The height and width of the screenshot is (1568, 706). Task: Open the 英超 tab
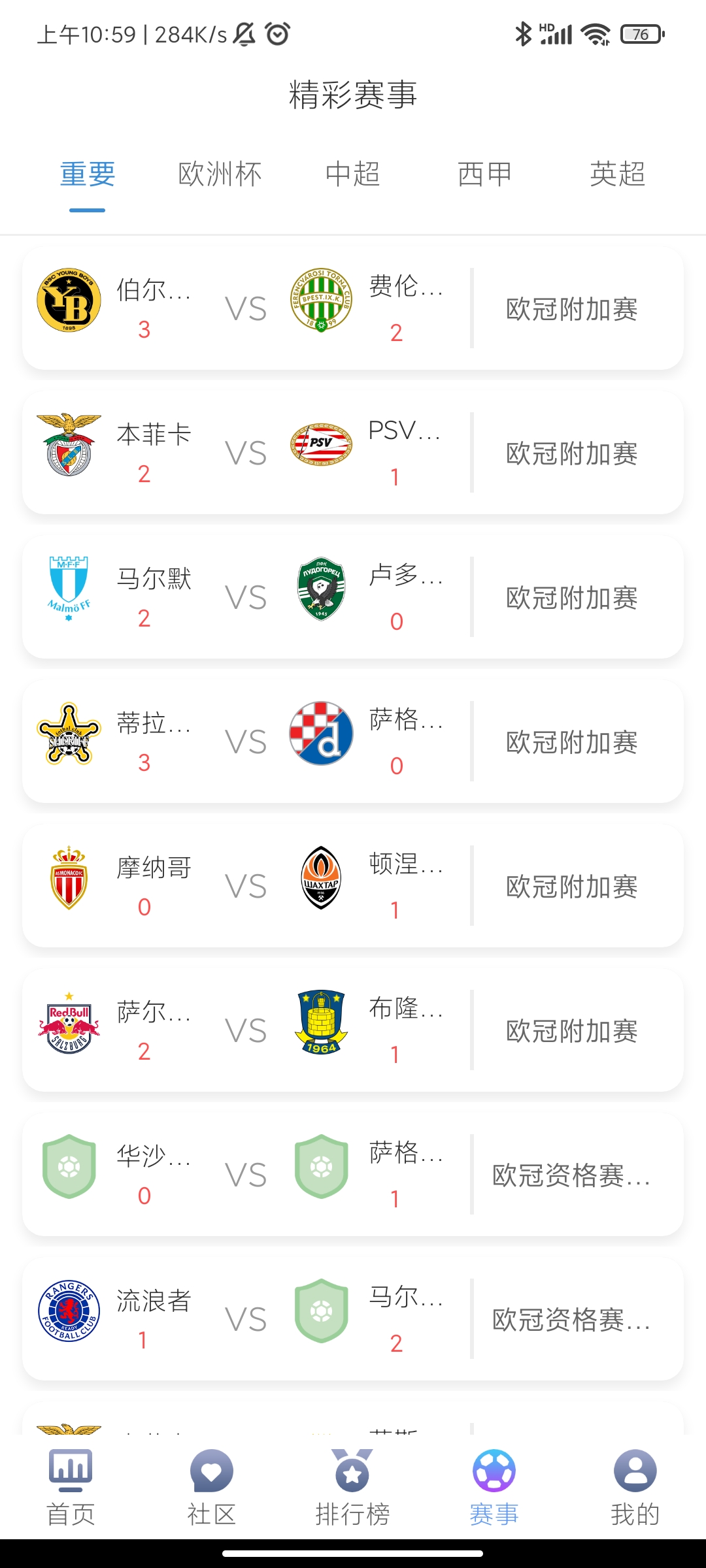[617, 174]
